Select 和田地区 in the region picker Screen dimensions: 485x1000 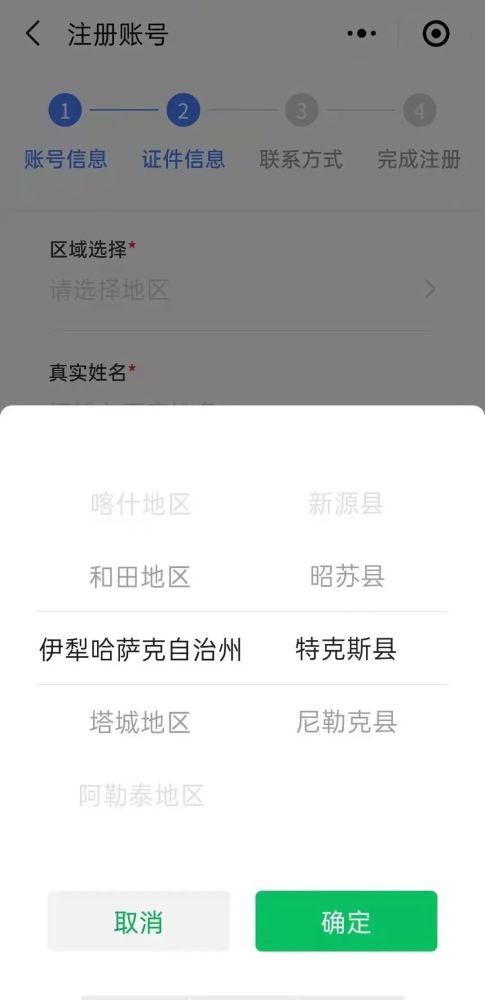click(x=140, y=577)
